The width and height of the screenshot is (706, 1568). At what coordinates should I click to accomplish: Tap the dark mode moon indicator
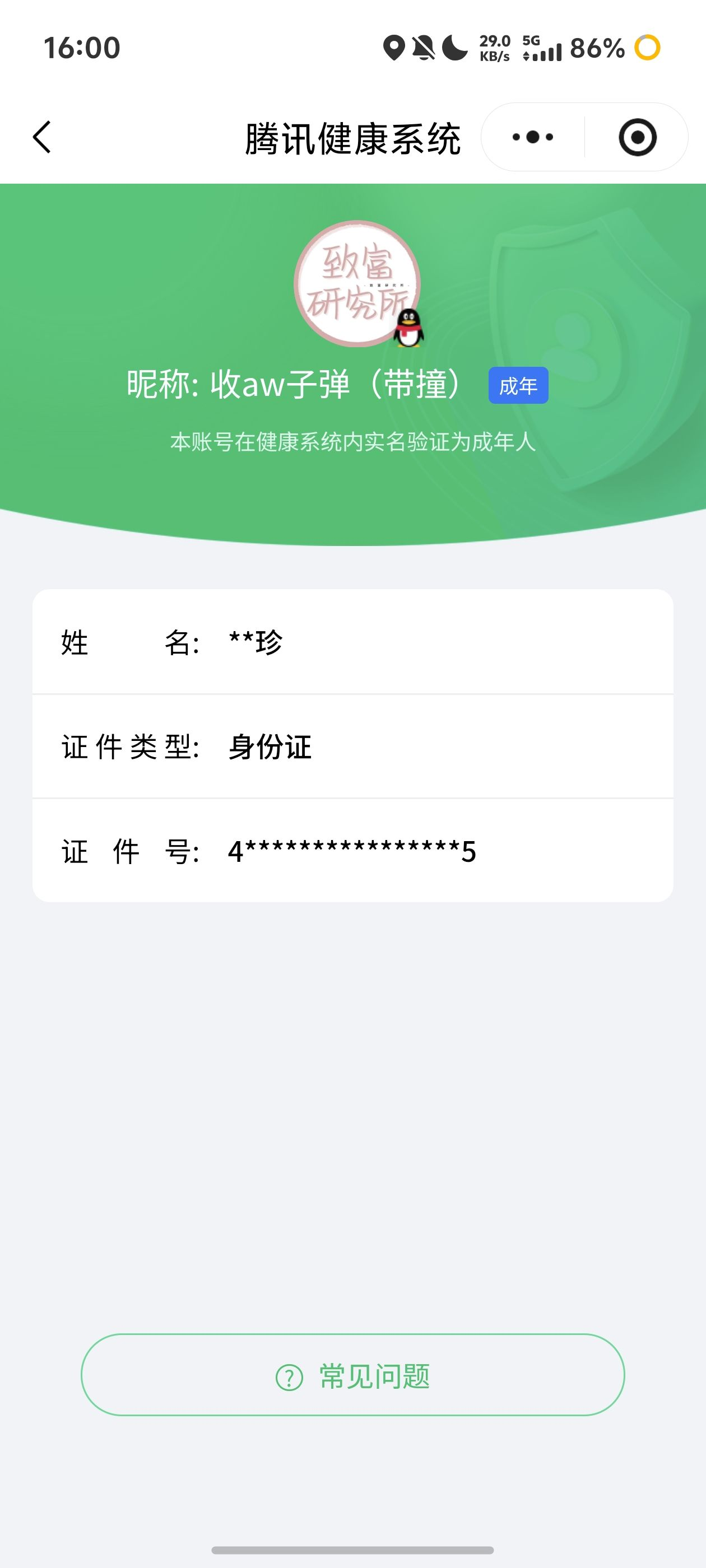454,48
